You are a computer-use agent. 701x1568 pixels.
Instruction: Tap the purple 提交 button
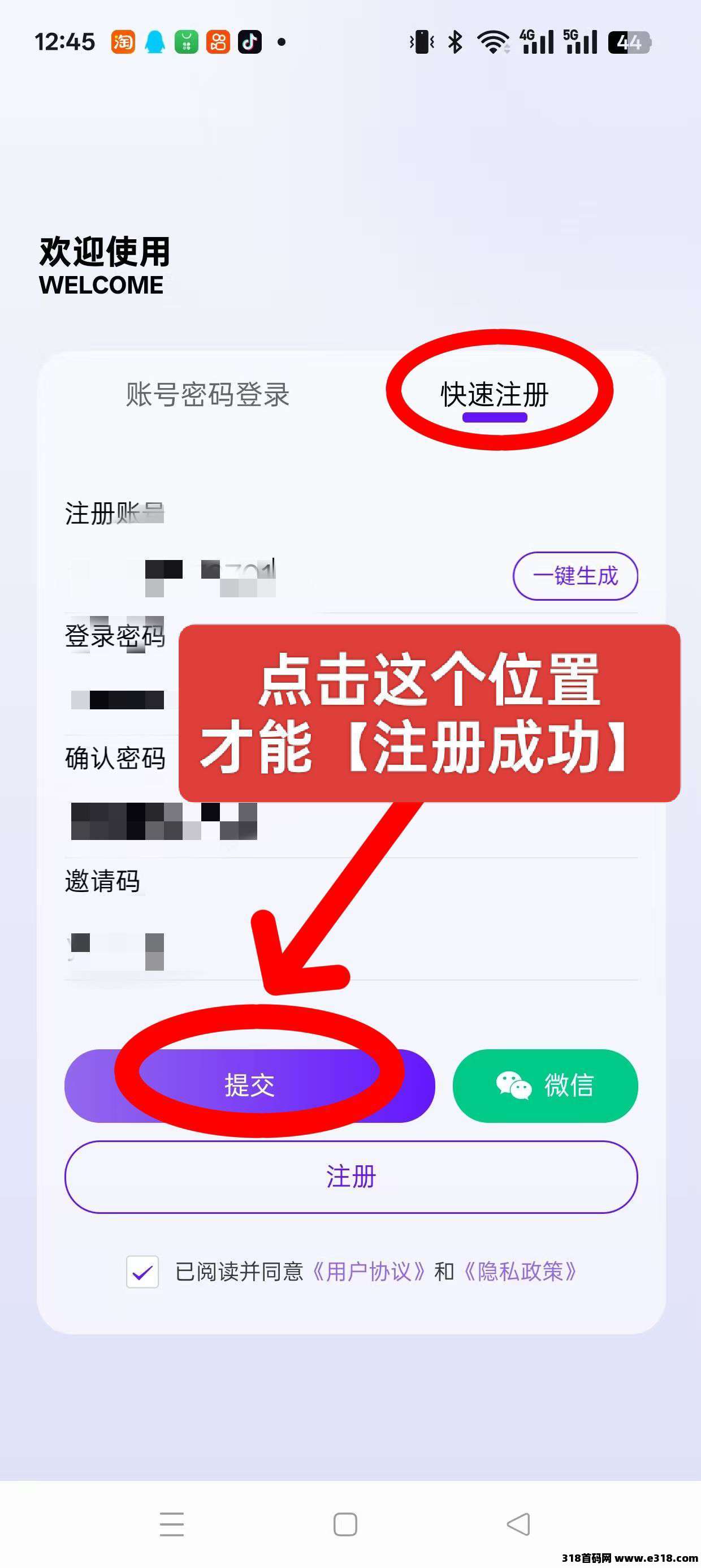pyautogui.click(x=249, y=1085)
